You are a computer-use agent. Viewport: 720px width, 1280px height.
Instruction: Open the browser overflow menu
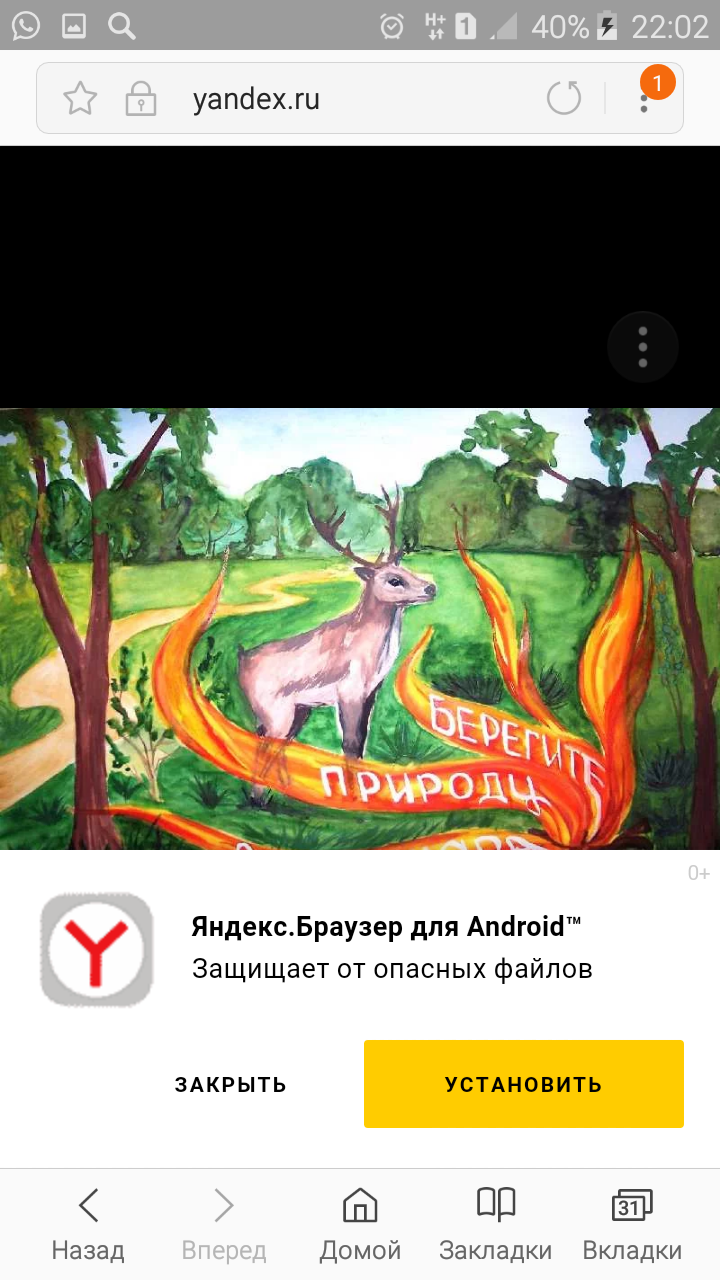click(x=644, y=98)
